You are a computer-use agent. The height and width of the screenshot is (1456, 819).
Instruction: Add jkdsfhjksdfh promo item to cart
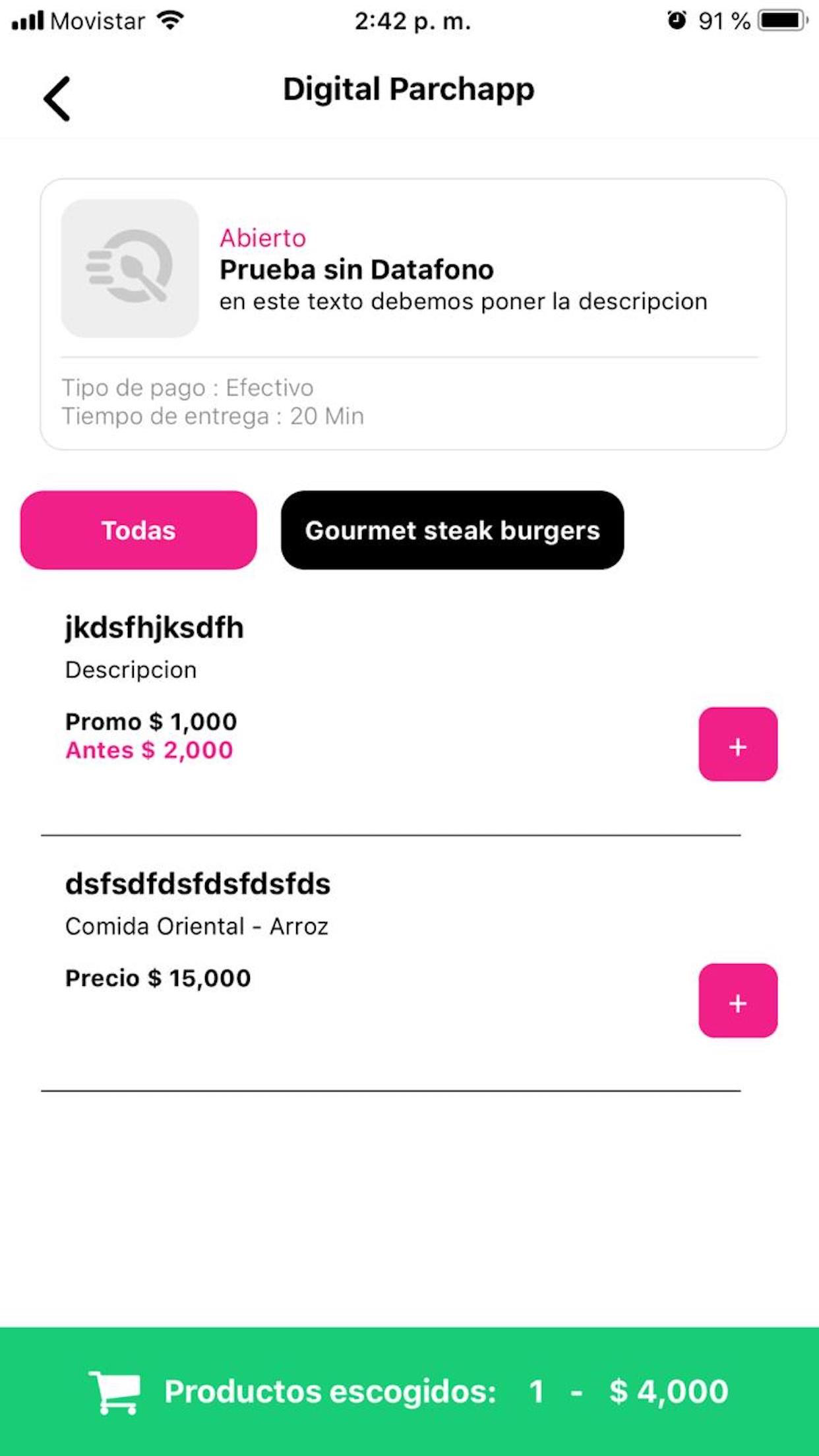point(738,744)
